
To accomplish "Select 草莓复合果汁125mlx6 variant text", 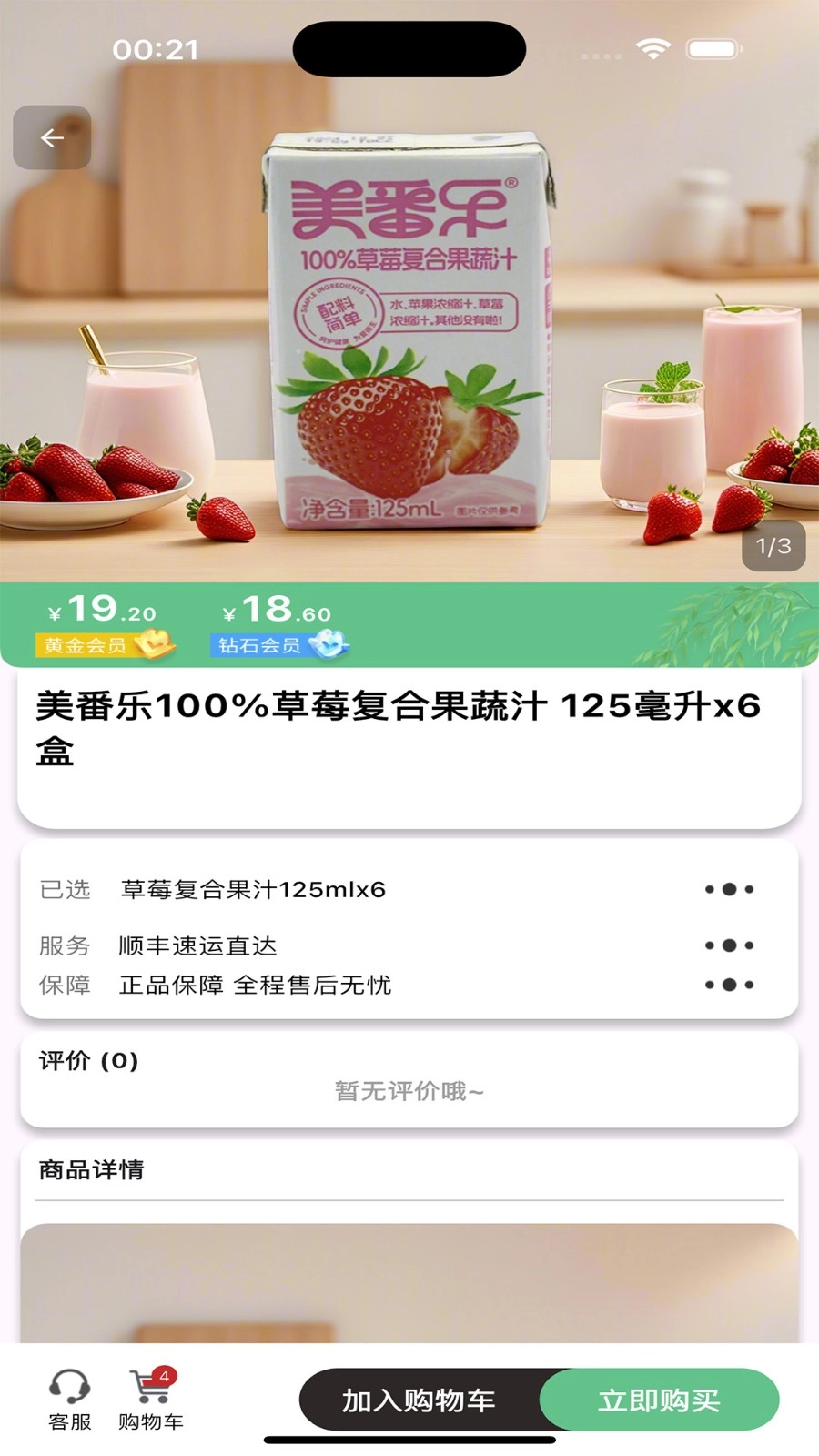I will tap(252, 890).
